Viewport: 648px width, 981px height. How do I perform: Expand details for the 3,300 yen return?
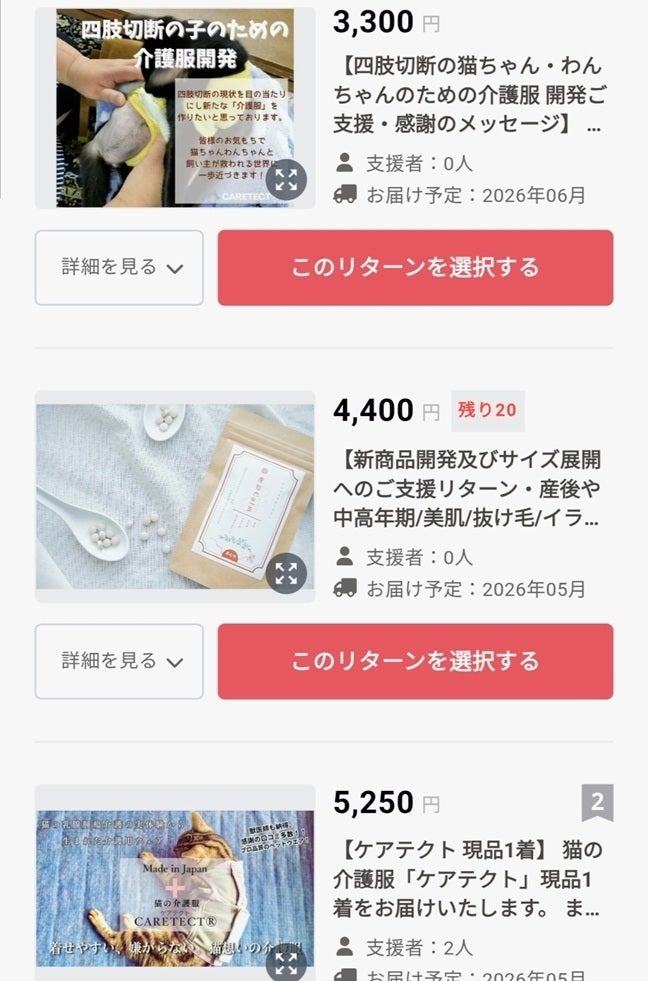pyautogui.click(x=119, y=268)
